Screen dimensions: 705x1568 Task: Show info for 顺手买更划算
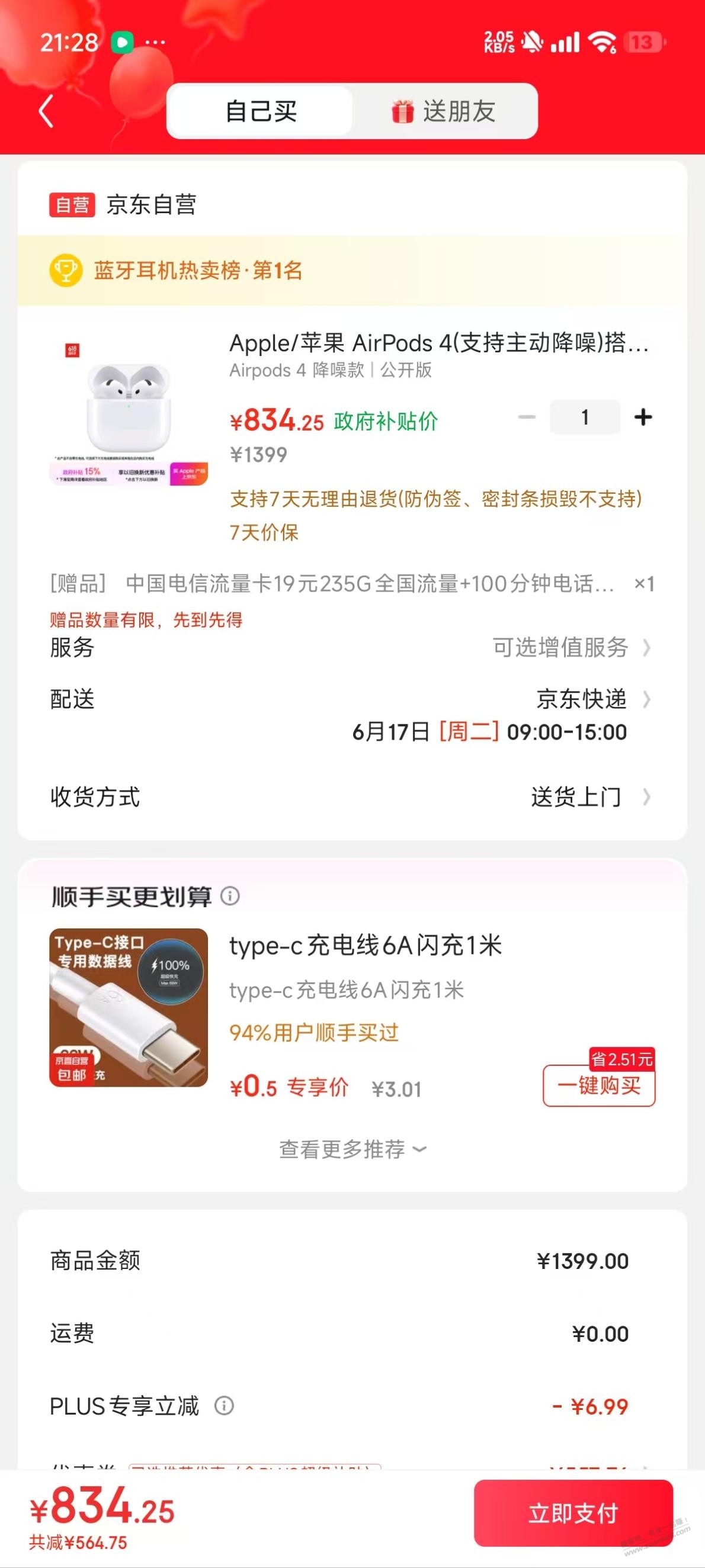pyautogui.click(x=229, y=896)
